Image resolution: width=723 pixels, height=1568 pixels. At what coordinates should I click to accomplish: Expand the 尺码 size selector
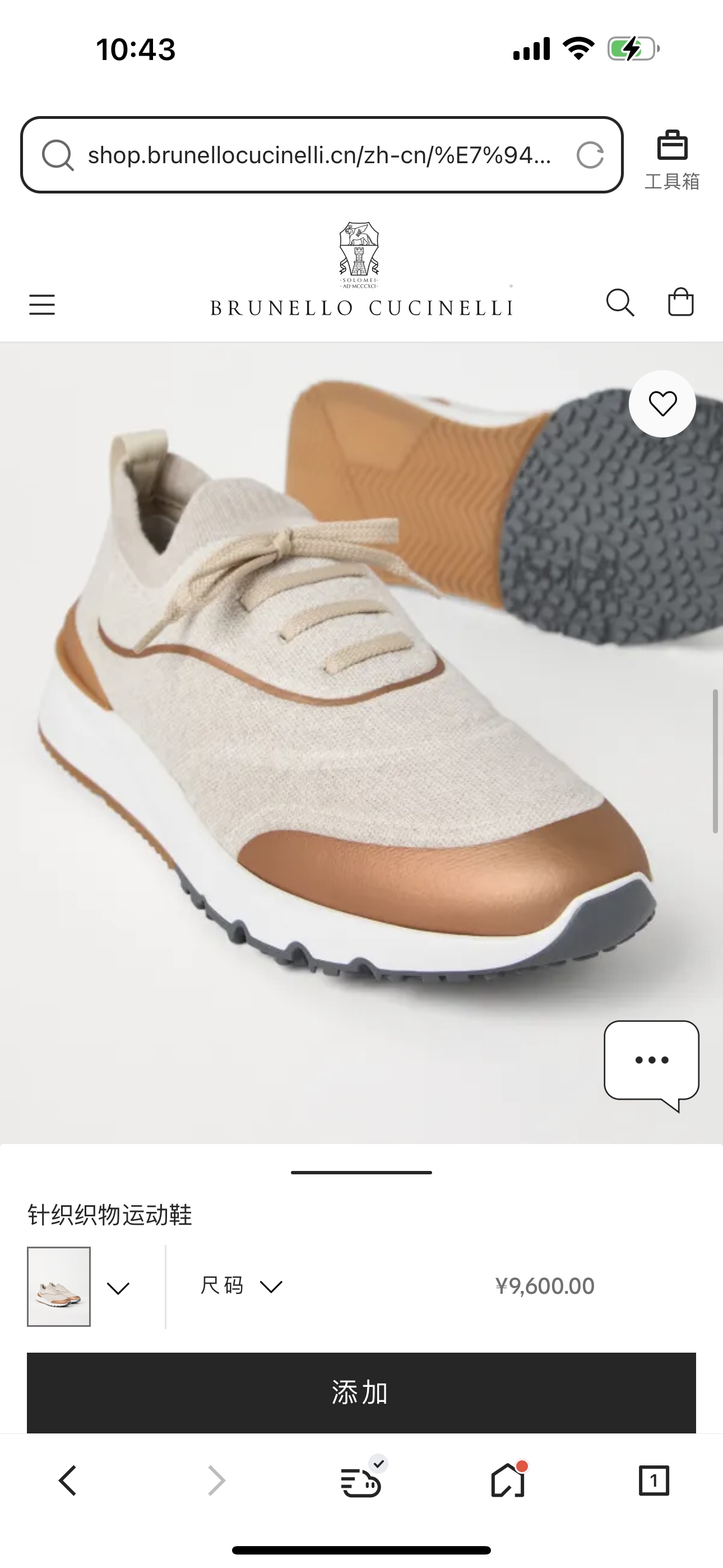click(242, 1285)
